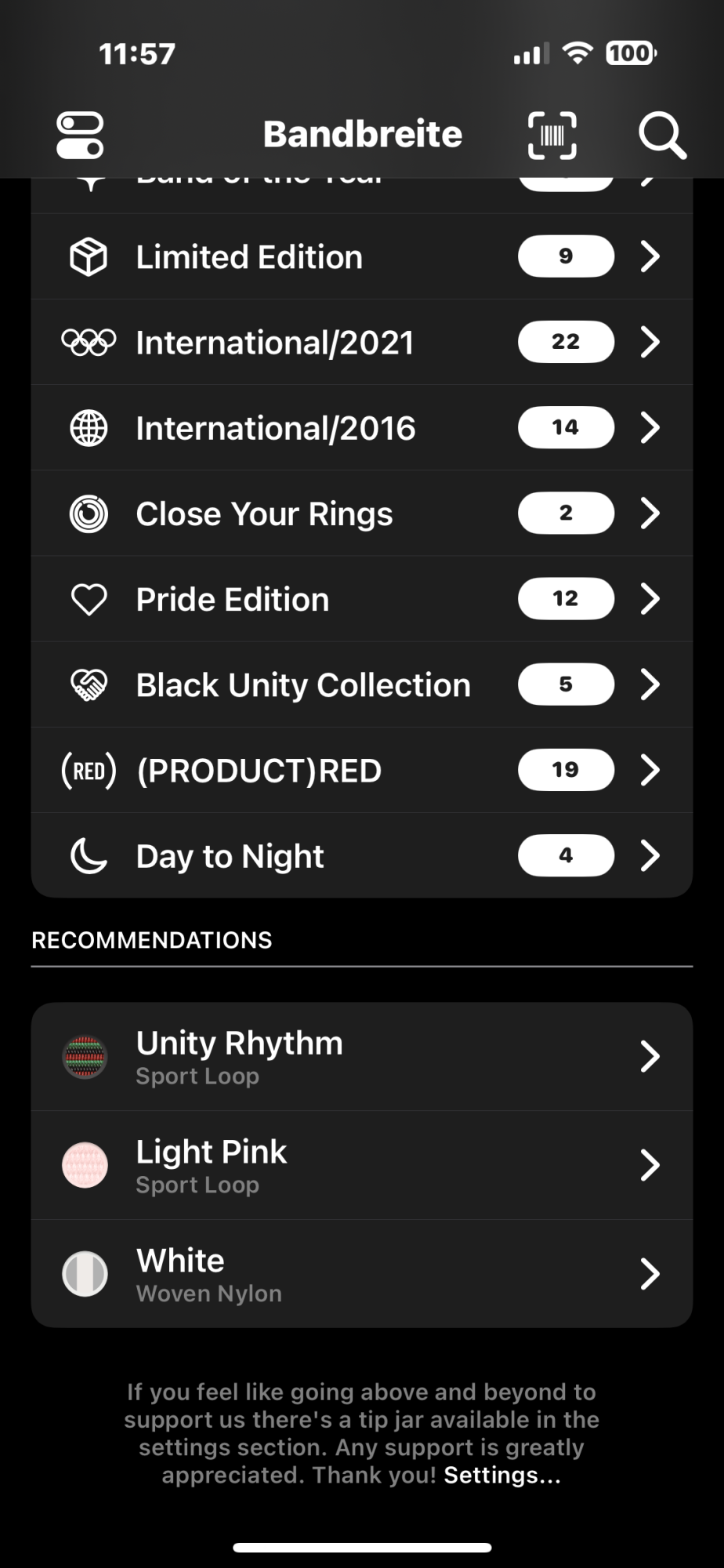724x1568 pixels.
Task: Open the settings toggles icon
Action: click(80, 136)
